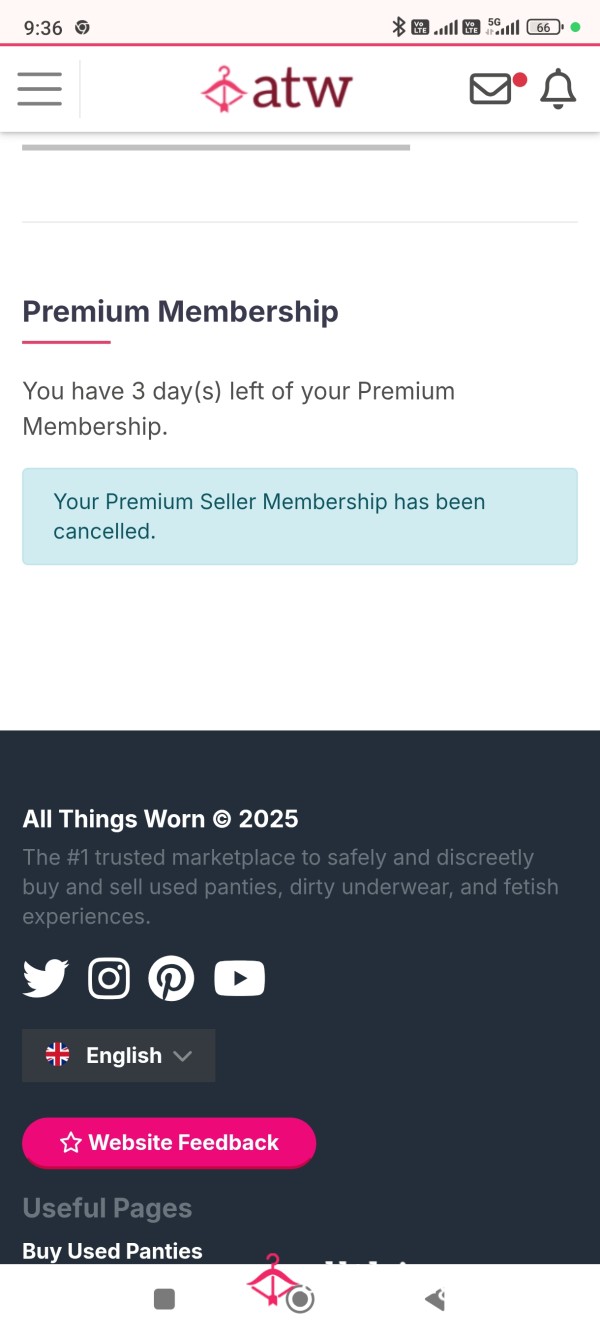Viewport: 600px width, 1334px height.
Task: Open the Instagram profile link
Action: tap(109, 978)
